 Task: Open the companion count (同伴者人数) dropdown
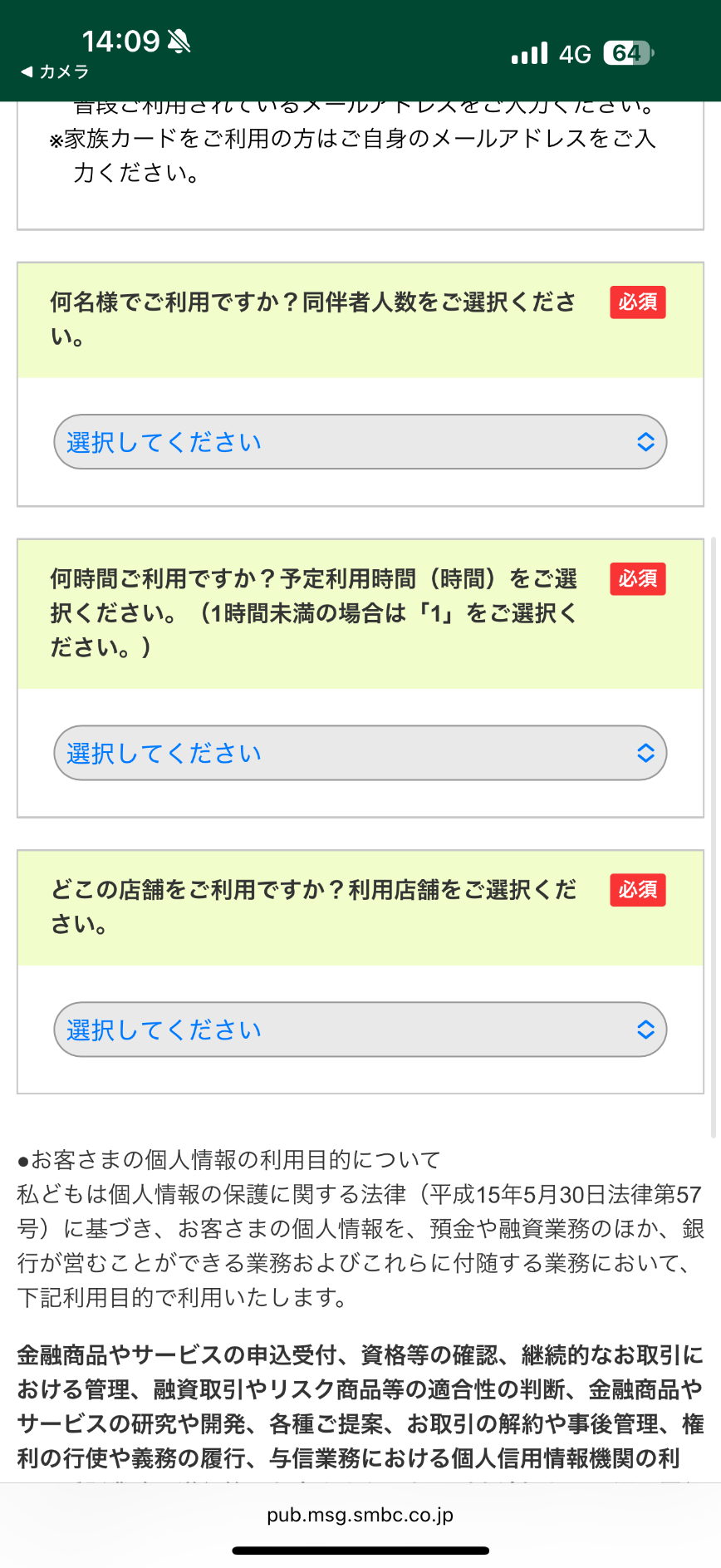click(360, 442)
